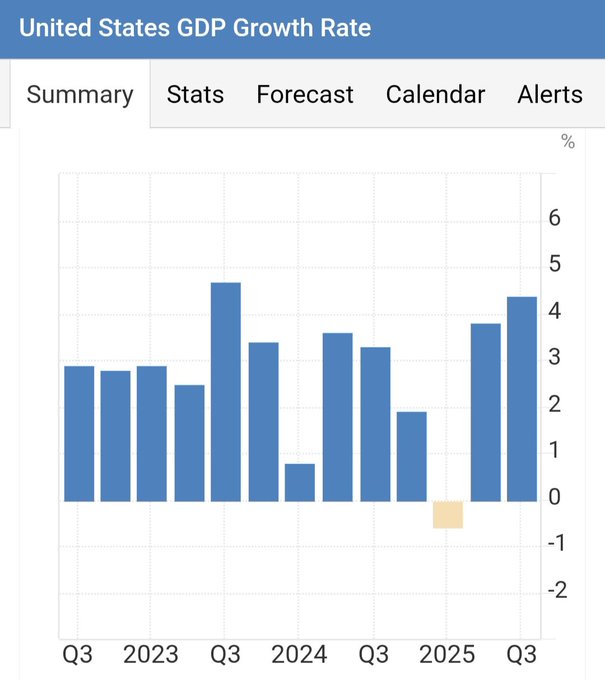Image resolution: width=605 pixels, height=680 pixels.
Task: Open the Calendar tab
Action: point(435,95)
